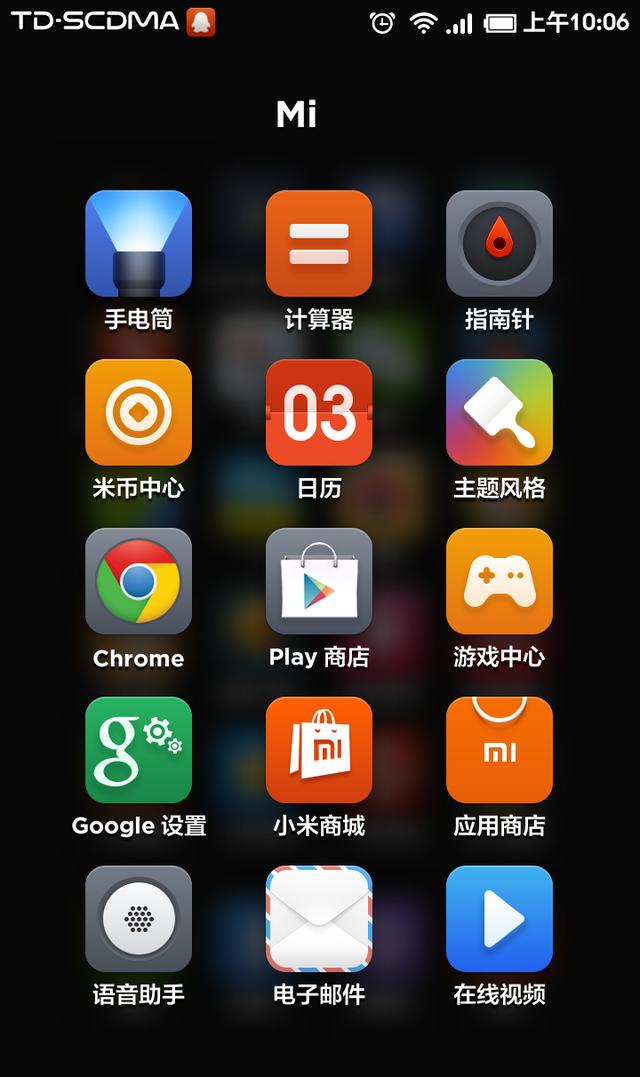Launch the 语音助手 voice assistant
The image size is (640, 1077).
click(138, 918)
